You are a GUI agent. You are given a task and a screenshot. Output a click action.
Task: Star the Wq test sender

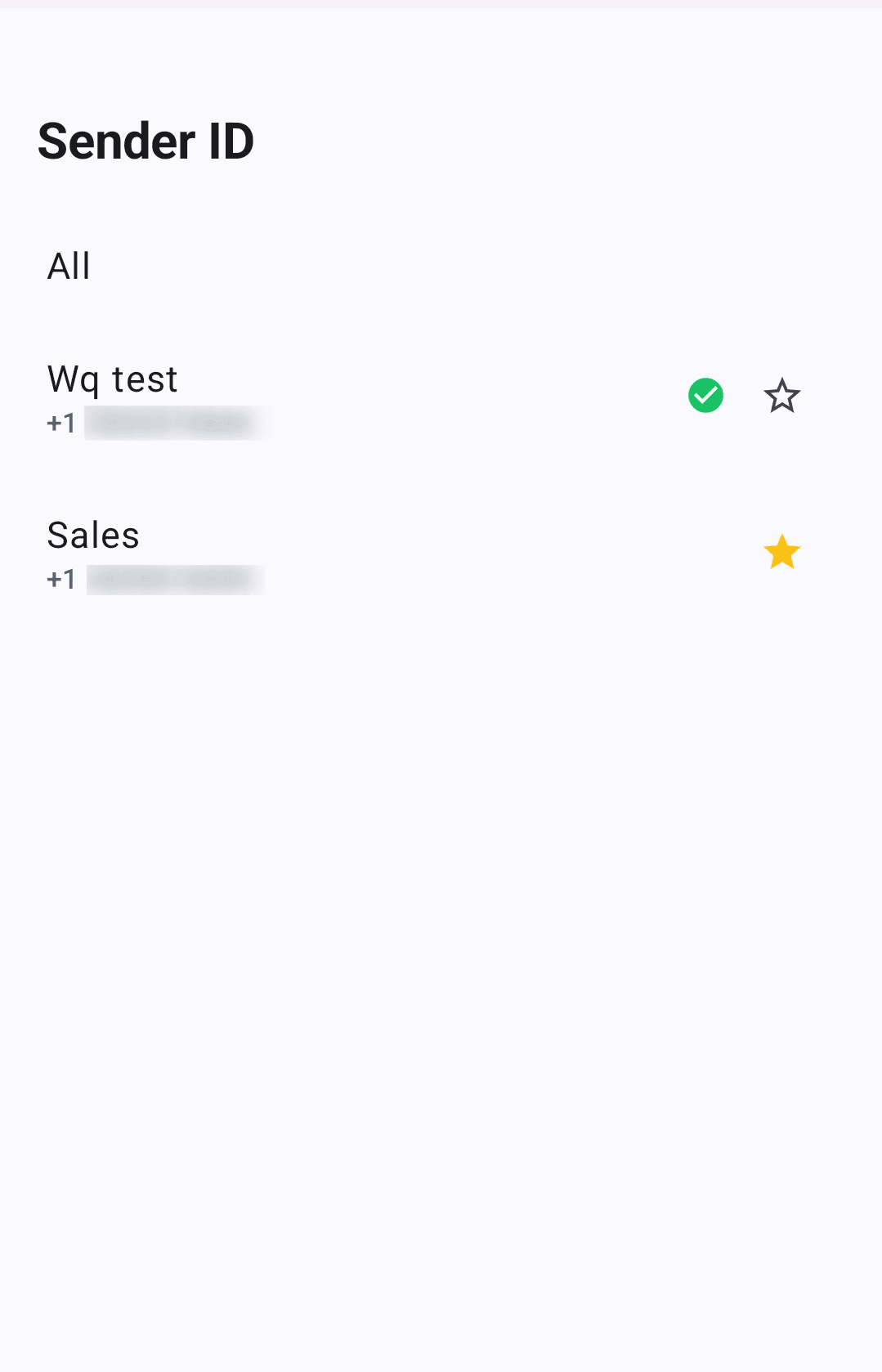[781, 397]
